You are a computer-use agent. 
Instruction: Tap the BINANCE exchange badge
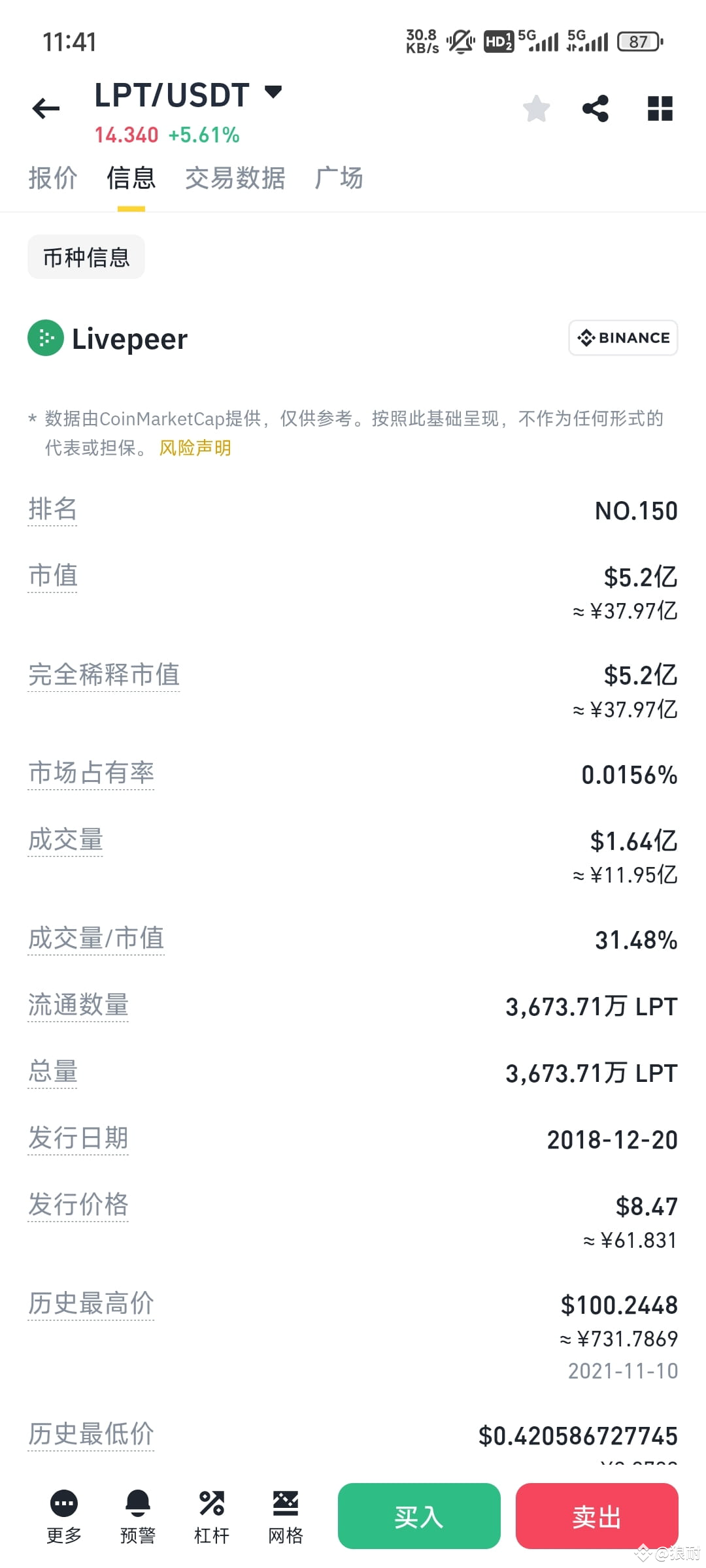[622, 338]
